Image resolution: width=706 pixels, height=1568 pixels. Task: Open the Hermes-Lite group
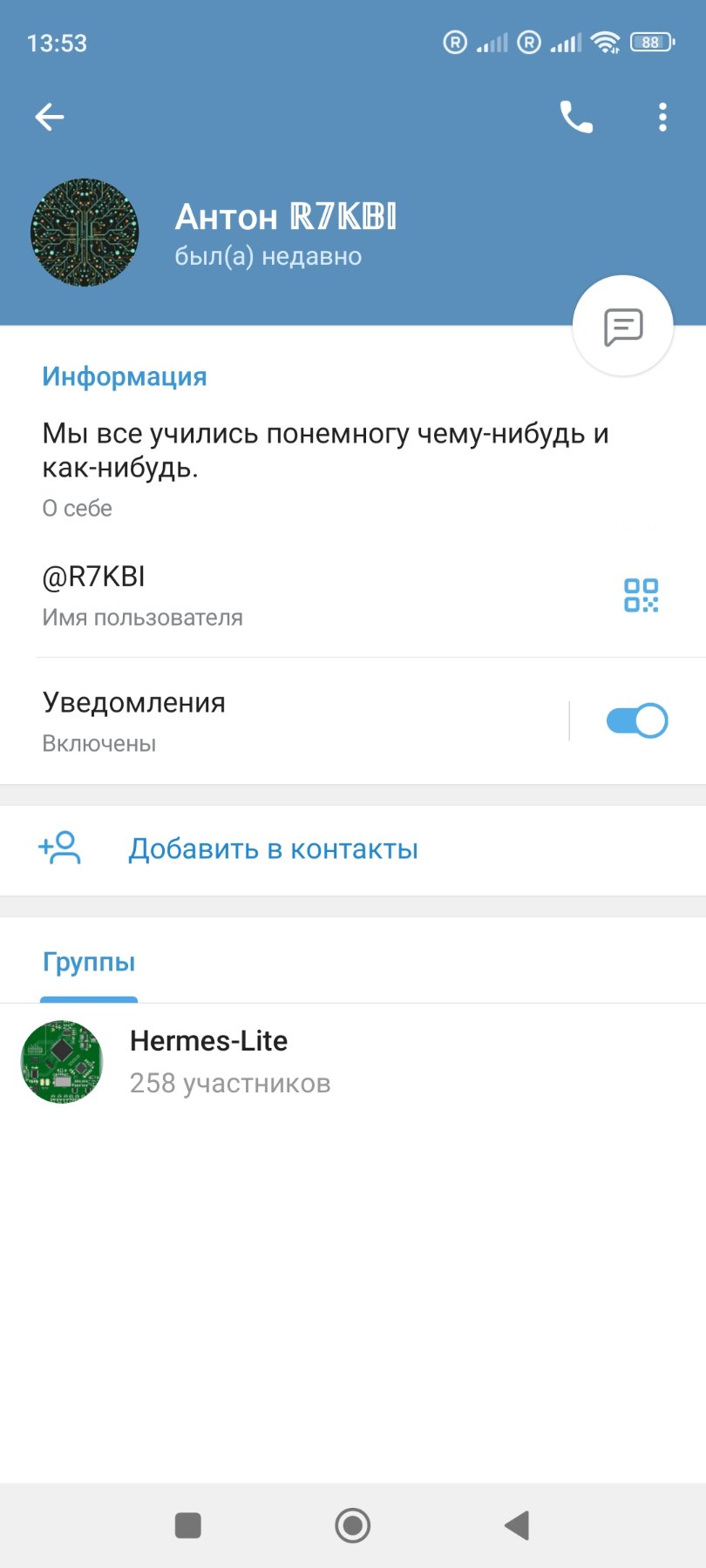(353, 1062)
